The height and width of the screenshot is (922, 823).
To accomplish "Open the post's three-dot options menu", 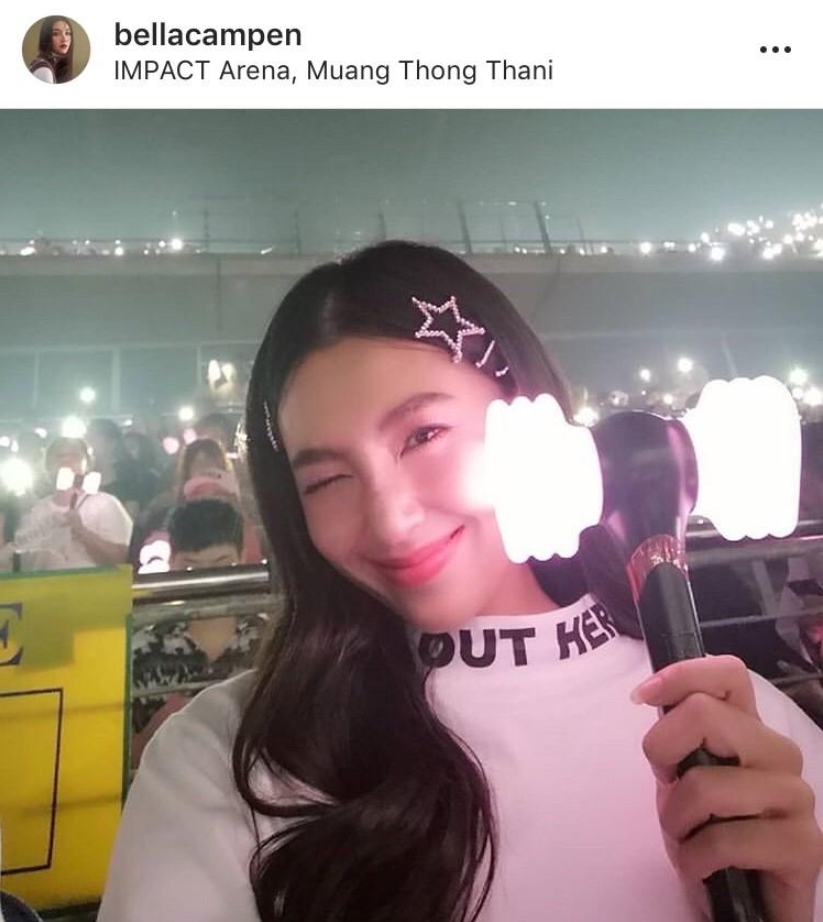I will tap(774, 49).
